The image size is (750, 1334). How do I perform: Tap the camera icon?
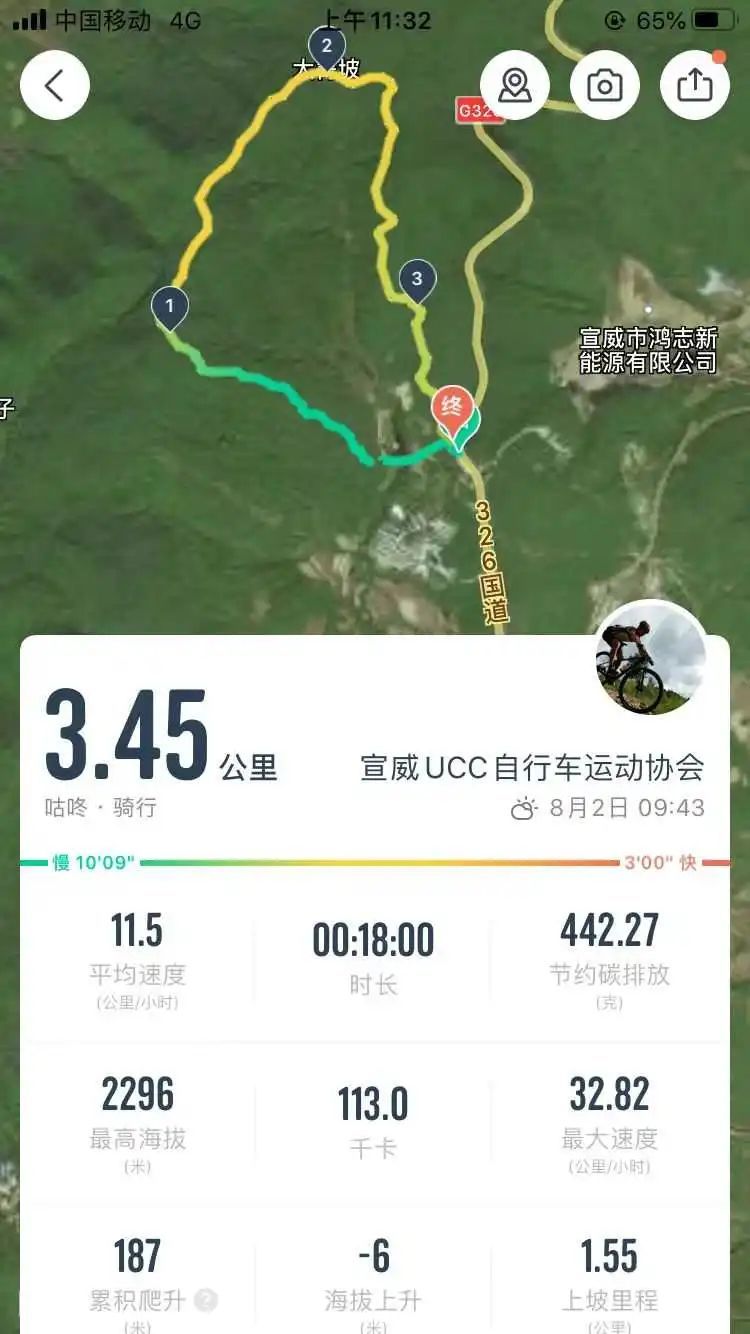click(605, 86)
